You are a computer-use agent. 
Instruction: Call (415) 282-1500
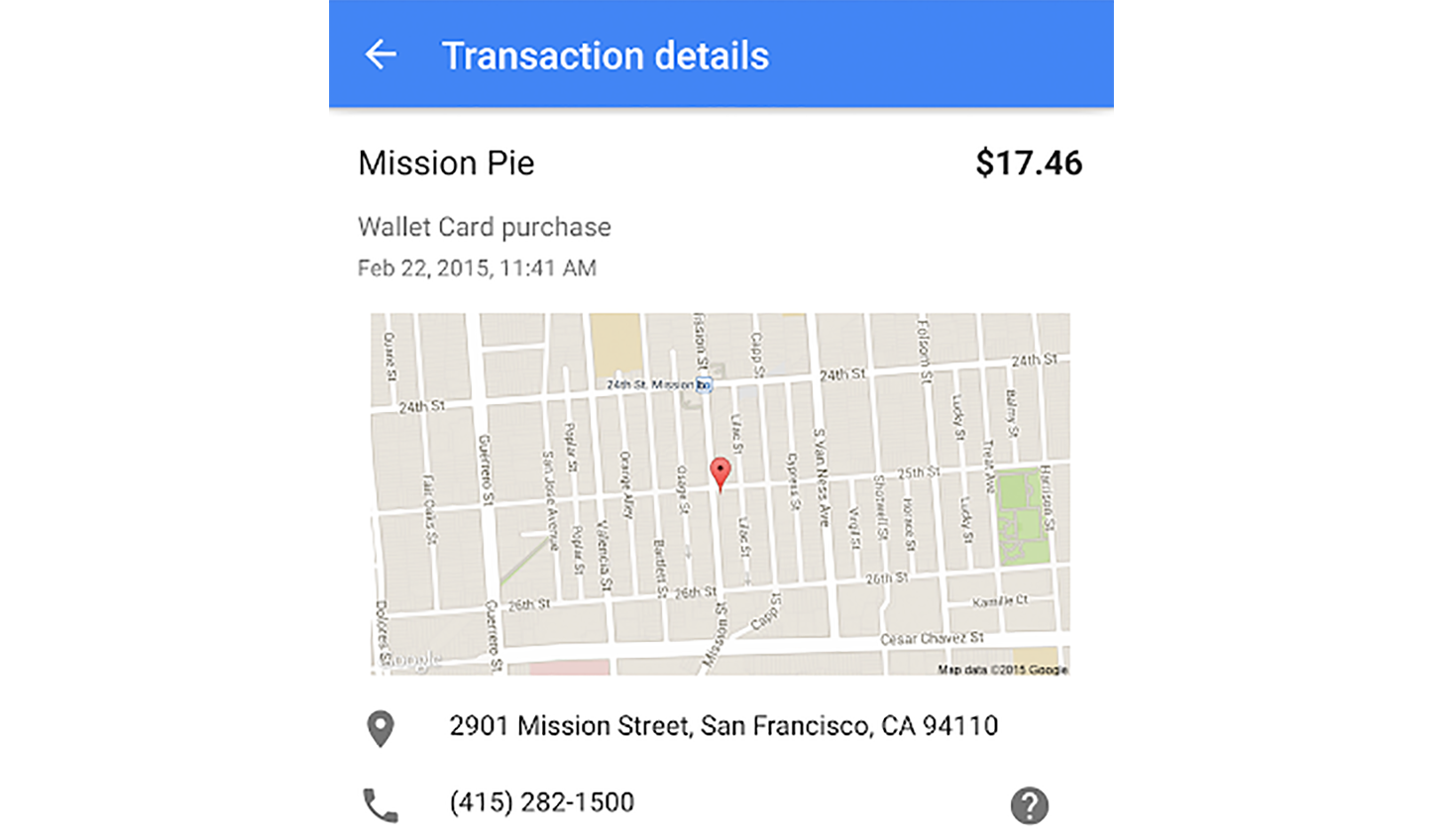click(541, 802)
